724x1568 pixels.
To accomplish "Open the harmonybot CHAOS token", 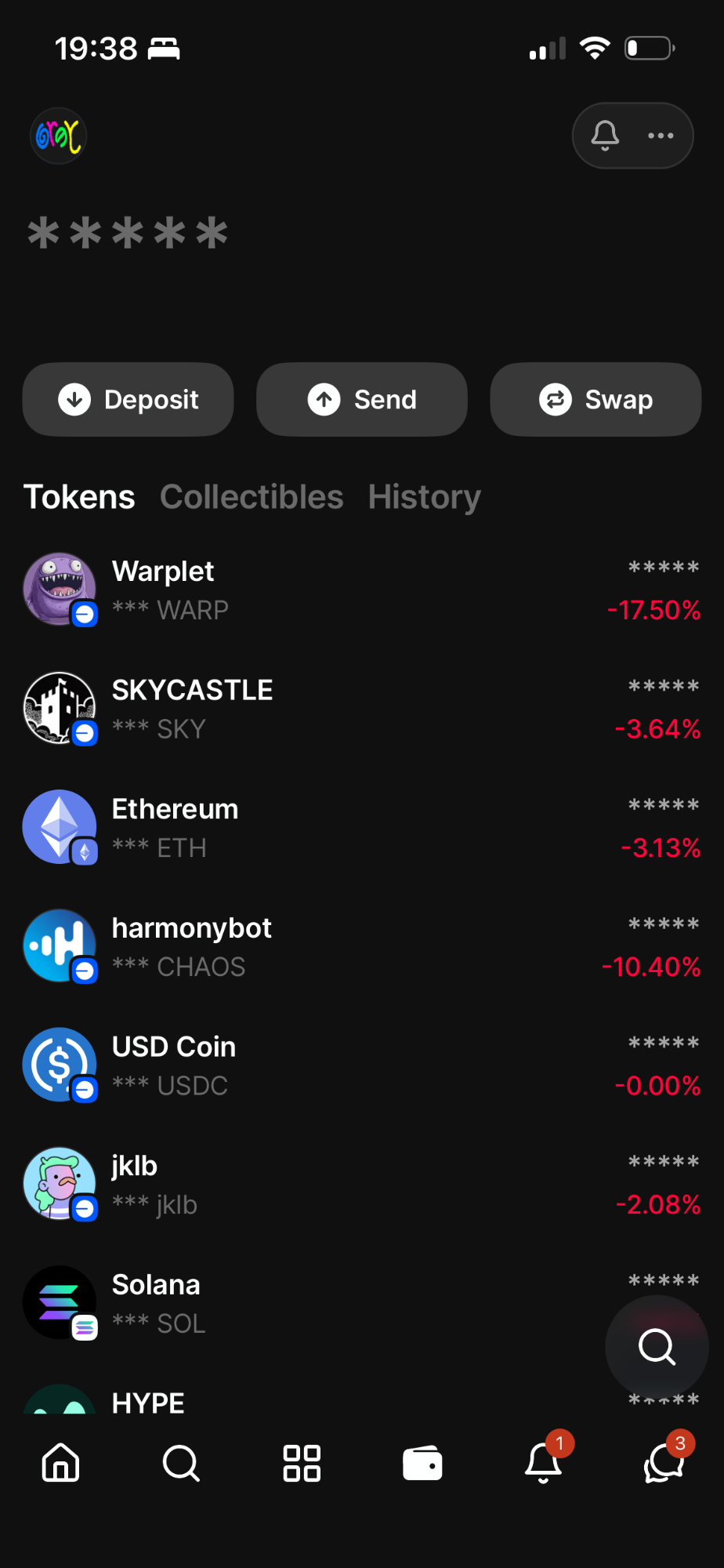I will [360, 947].
